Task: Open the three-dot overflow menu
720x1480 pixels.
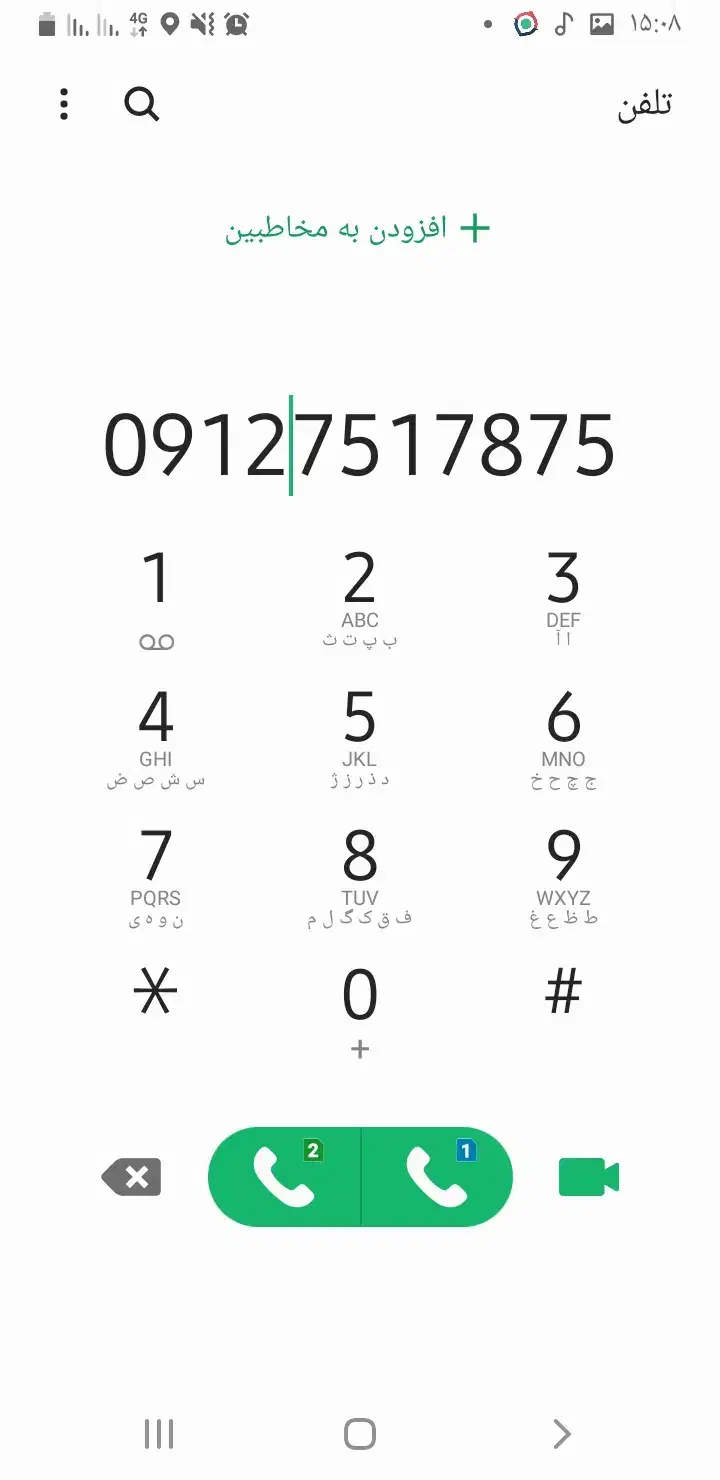Action: tap(64, 104)
